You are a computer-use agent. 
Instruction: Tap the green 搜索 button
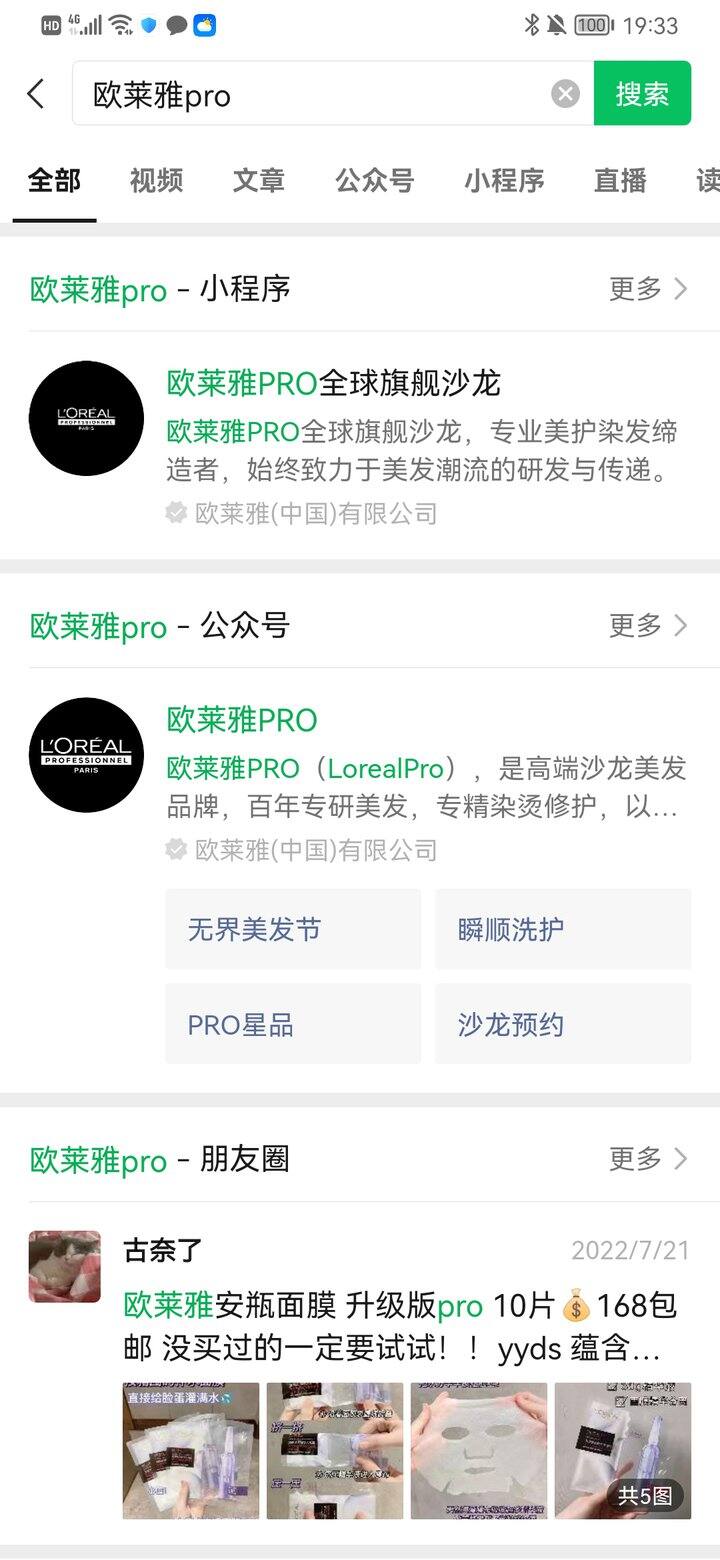point(642,93)
